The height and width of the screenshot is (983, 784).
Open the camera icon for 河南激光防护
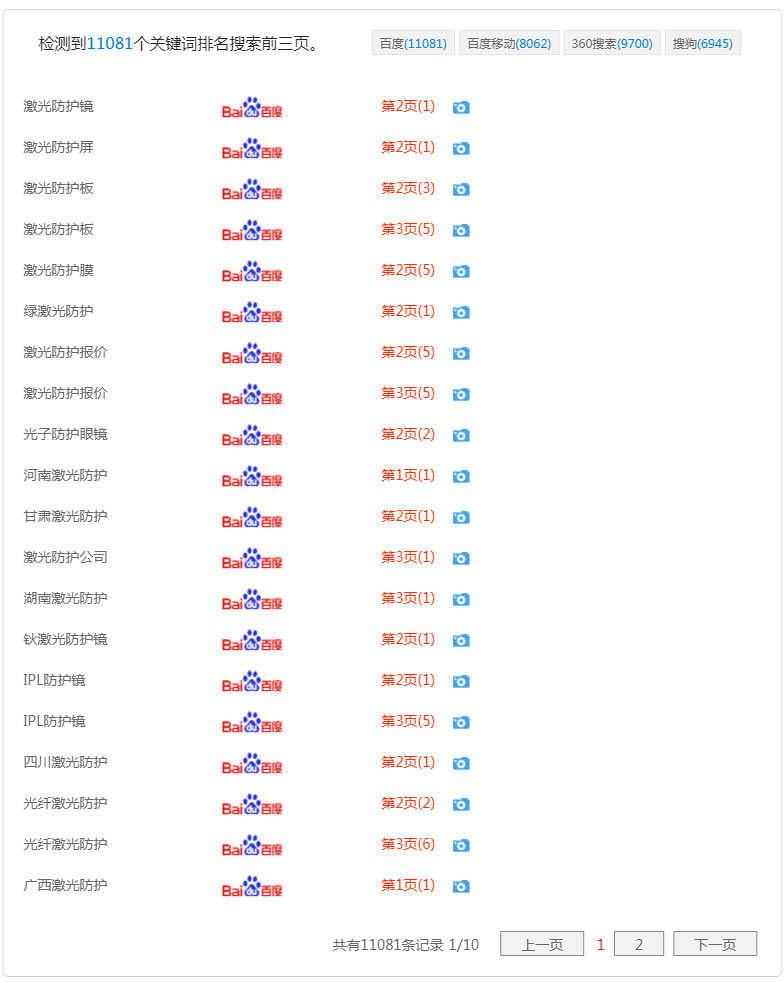point(461,476)
